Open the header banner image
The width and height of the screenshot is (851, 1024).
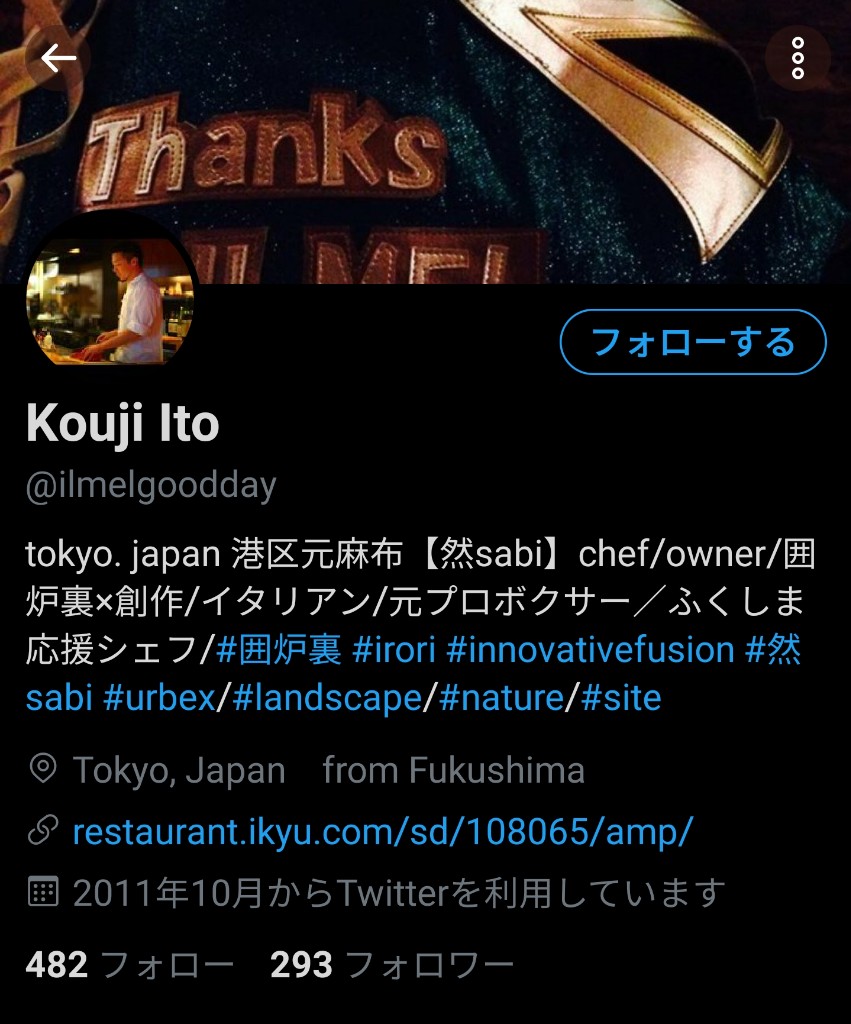pos(425,142)
